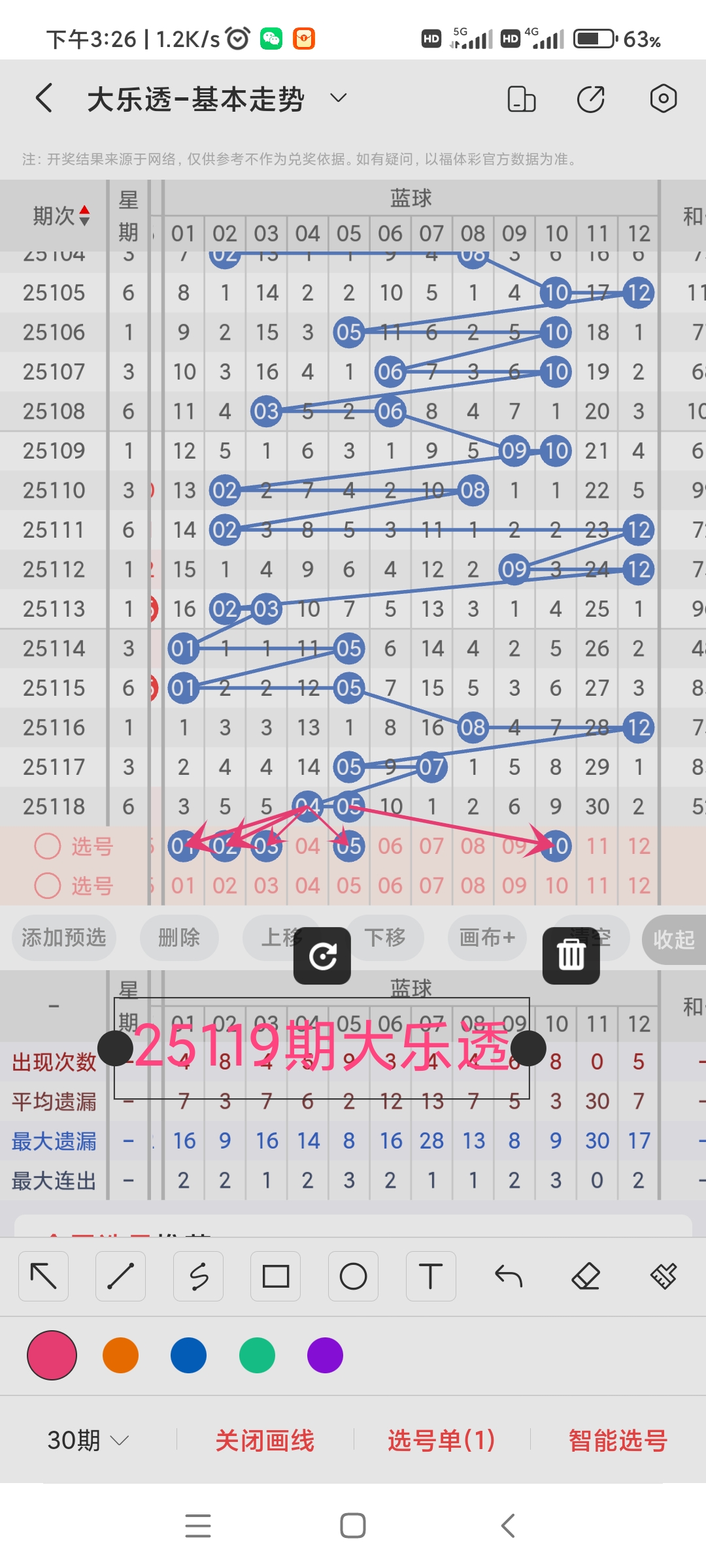
Task: Select the arrow drawing tool
Action: 44,1276
